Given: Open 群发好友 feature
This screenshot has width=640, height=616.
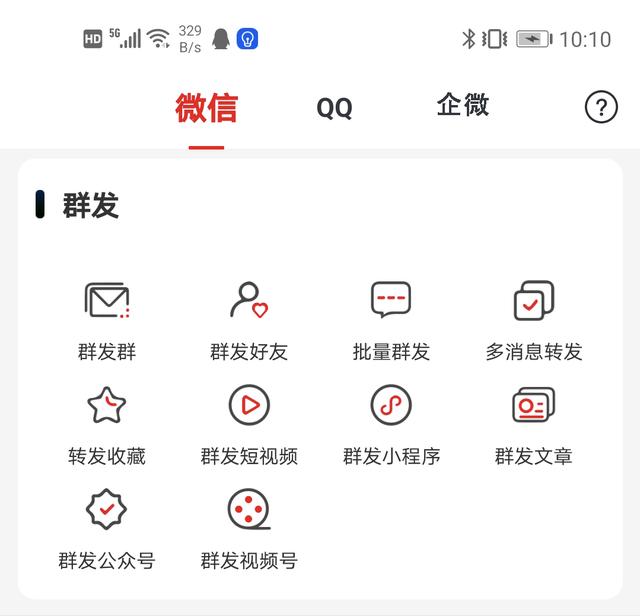Looking at the screenshot, I should click(x=249, y=320).
